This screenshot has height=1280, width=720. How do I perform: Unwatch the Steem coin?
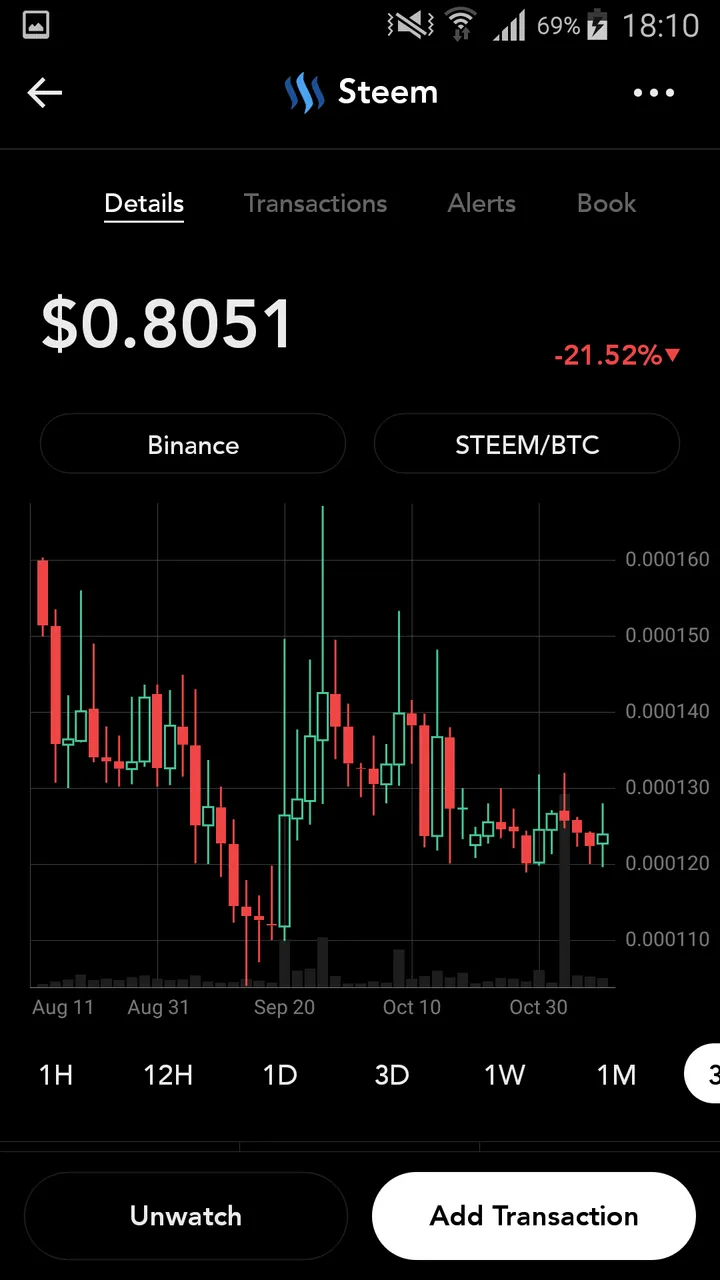pyautogui.click(x=185, y=1216)
